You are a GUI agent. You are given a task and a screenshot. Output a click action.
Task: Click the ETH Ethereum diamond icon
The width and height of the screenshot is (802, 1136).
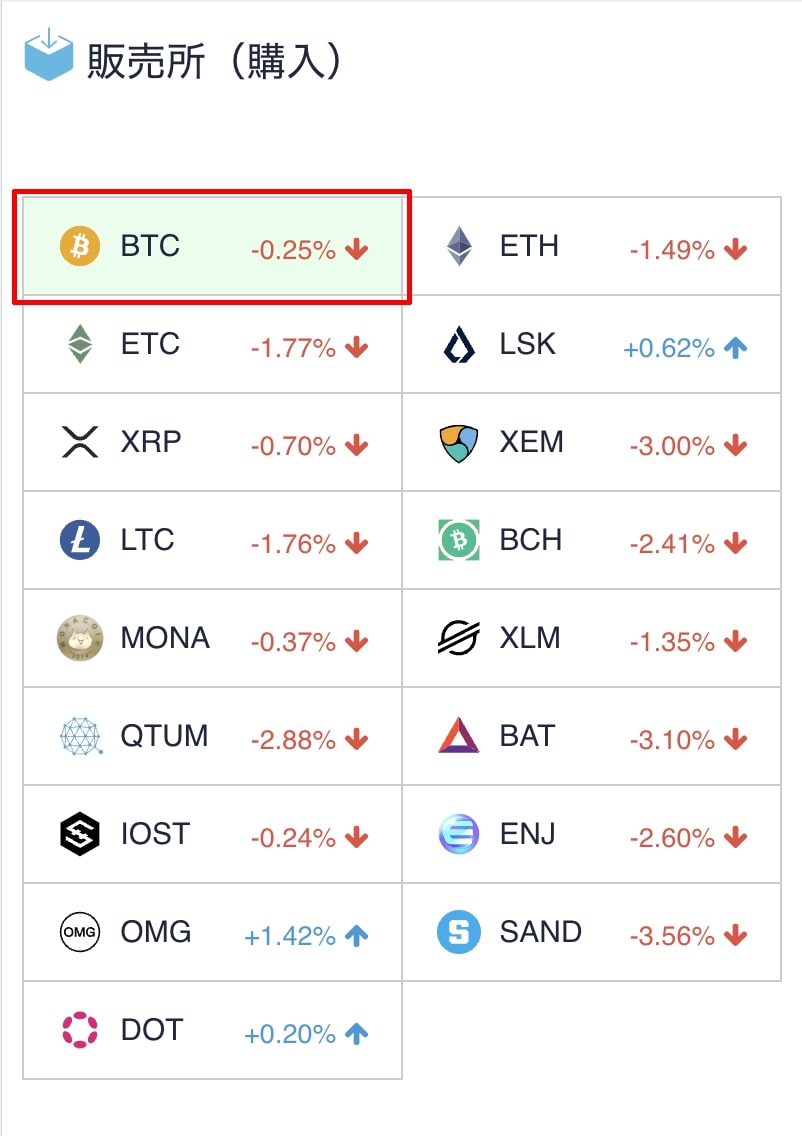458,246
